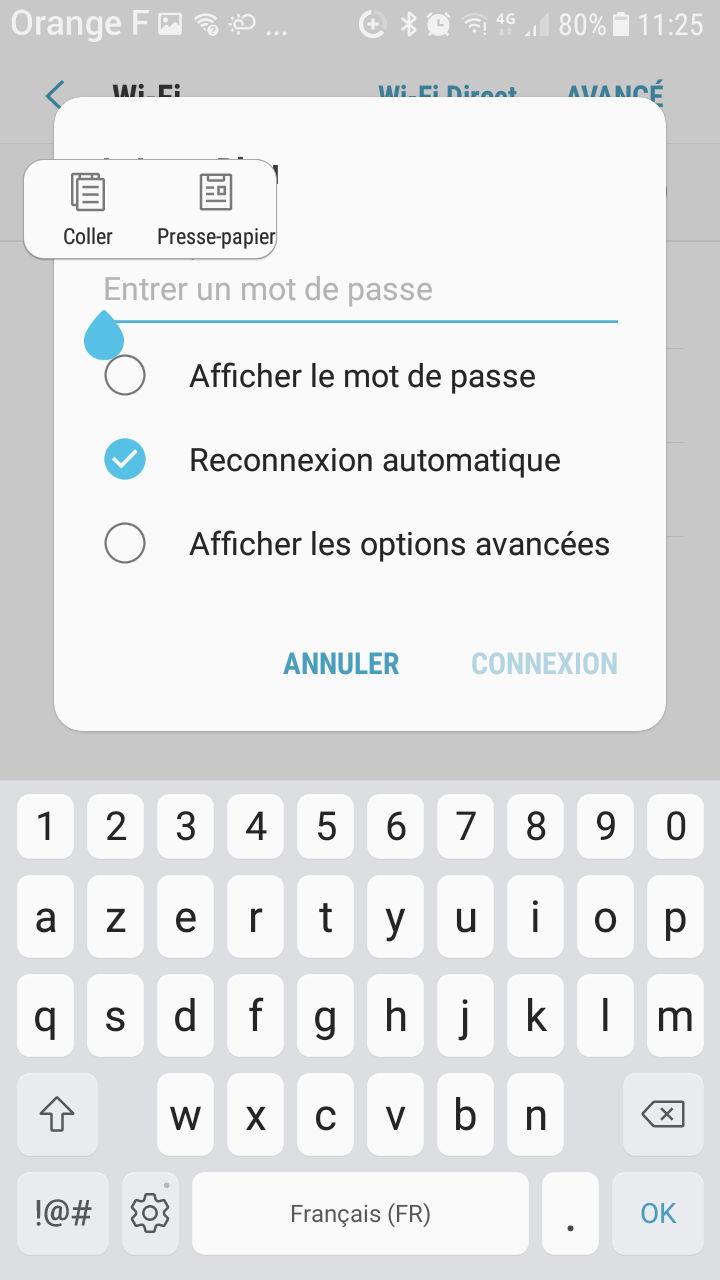The image size is (720, 1280).
Task: Tap the "Entrer un mot de passe" field
Action: (x=360, y=289)
